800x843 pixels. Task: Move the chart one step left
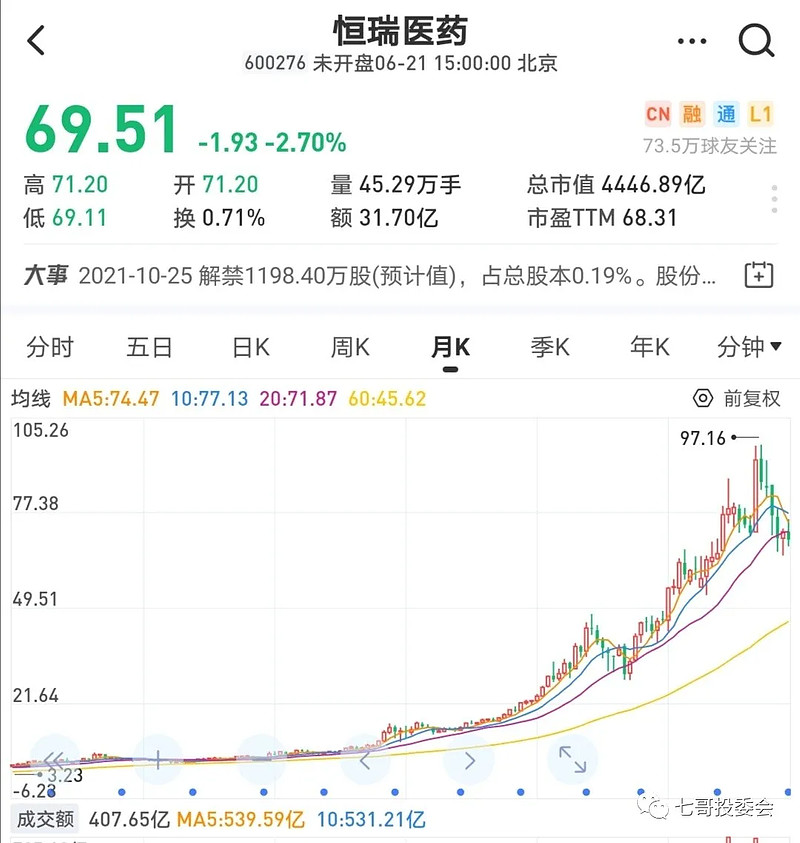(365, 760)
